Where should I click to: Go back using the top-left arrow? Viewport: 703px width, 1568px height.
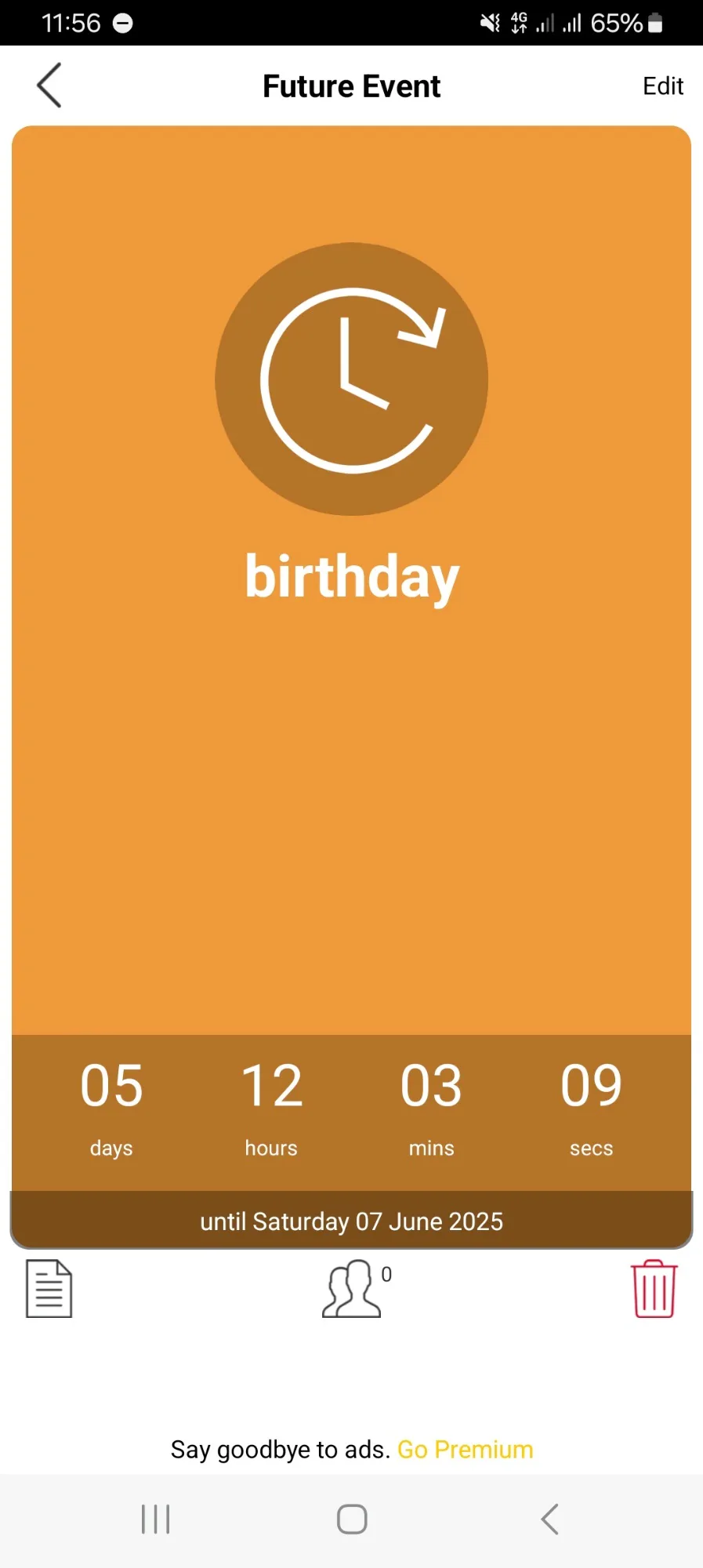49,85
